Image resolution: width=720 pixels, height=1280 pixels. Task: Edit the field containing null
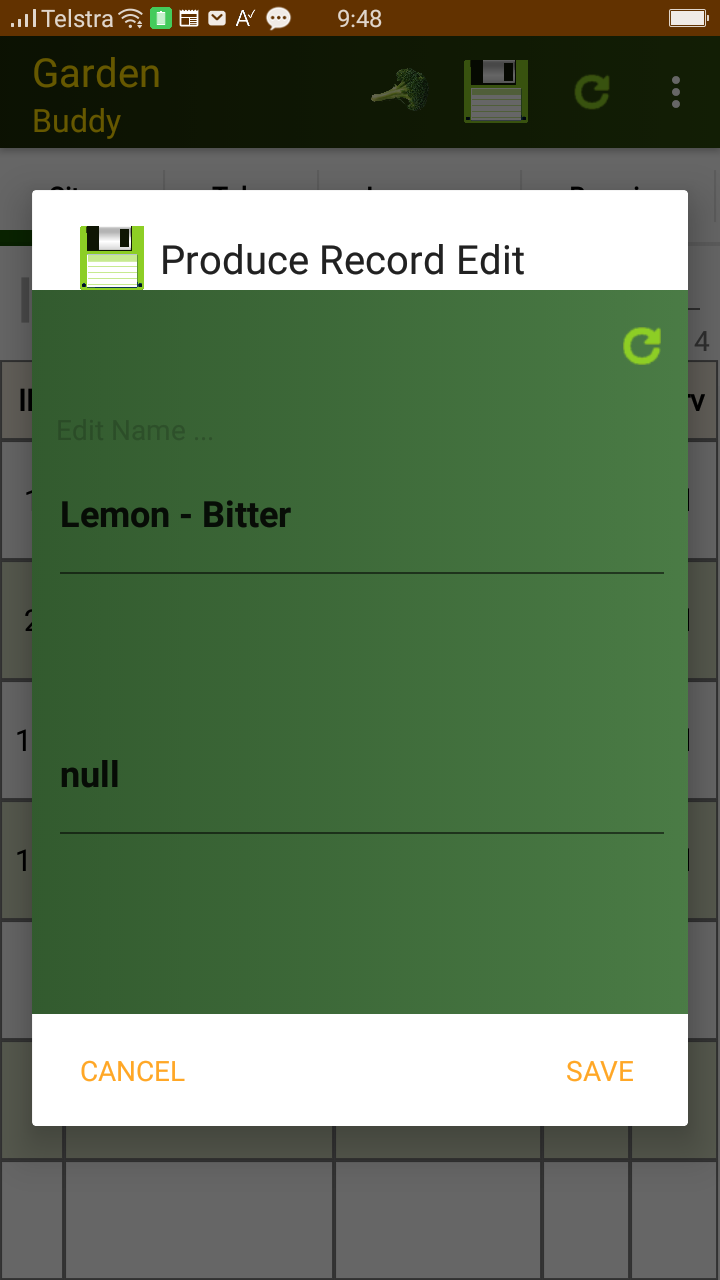tap(362, 775)
